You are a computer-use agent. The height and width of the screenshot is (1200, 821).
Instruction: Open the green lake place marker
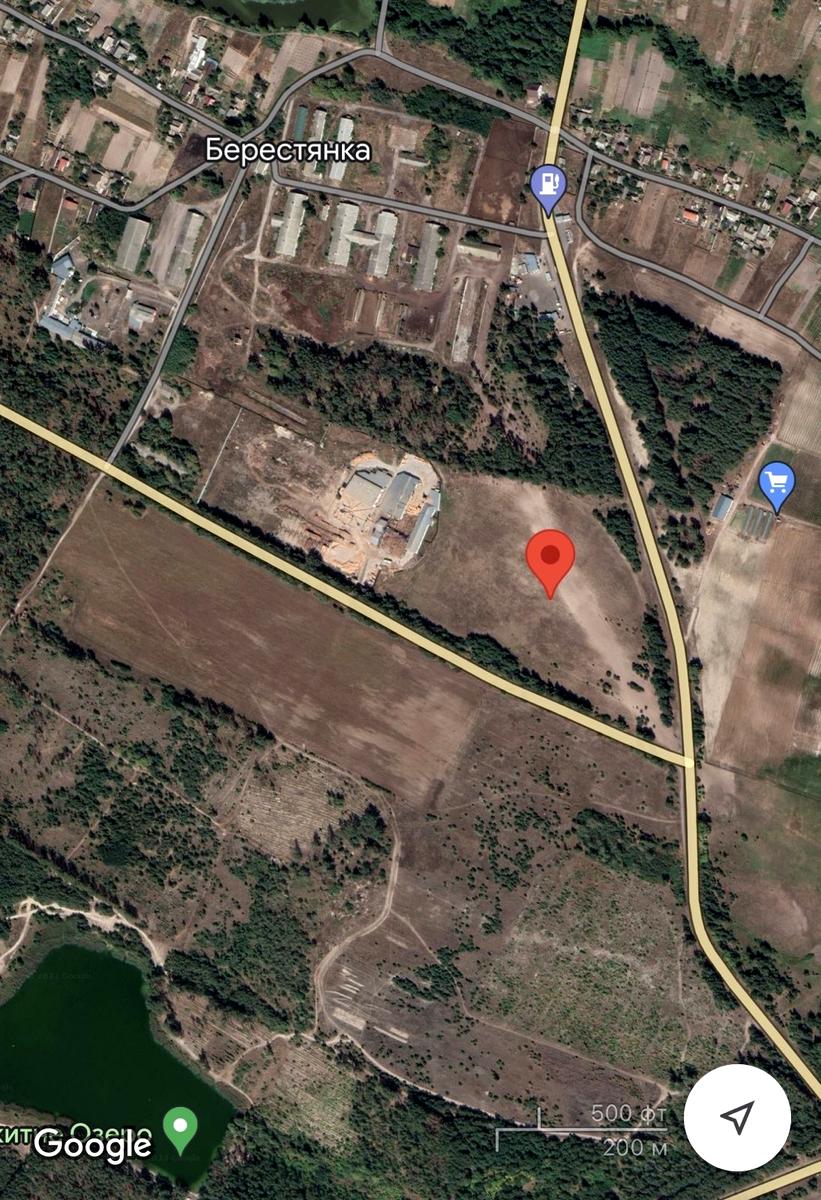point(180,1128)
